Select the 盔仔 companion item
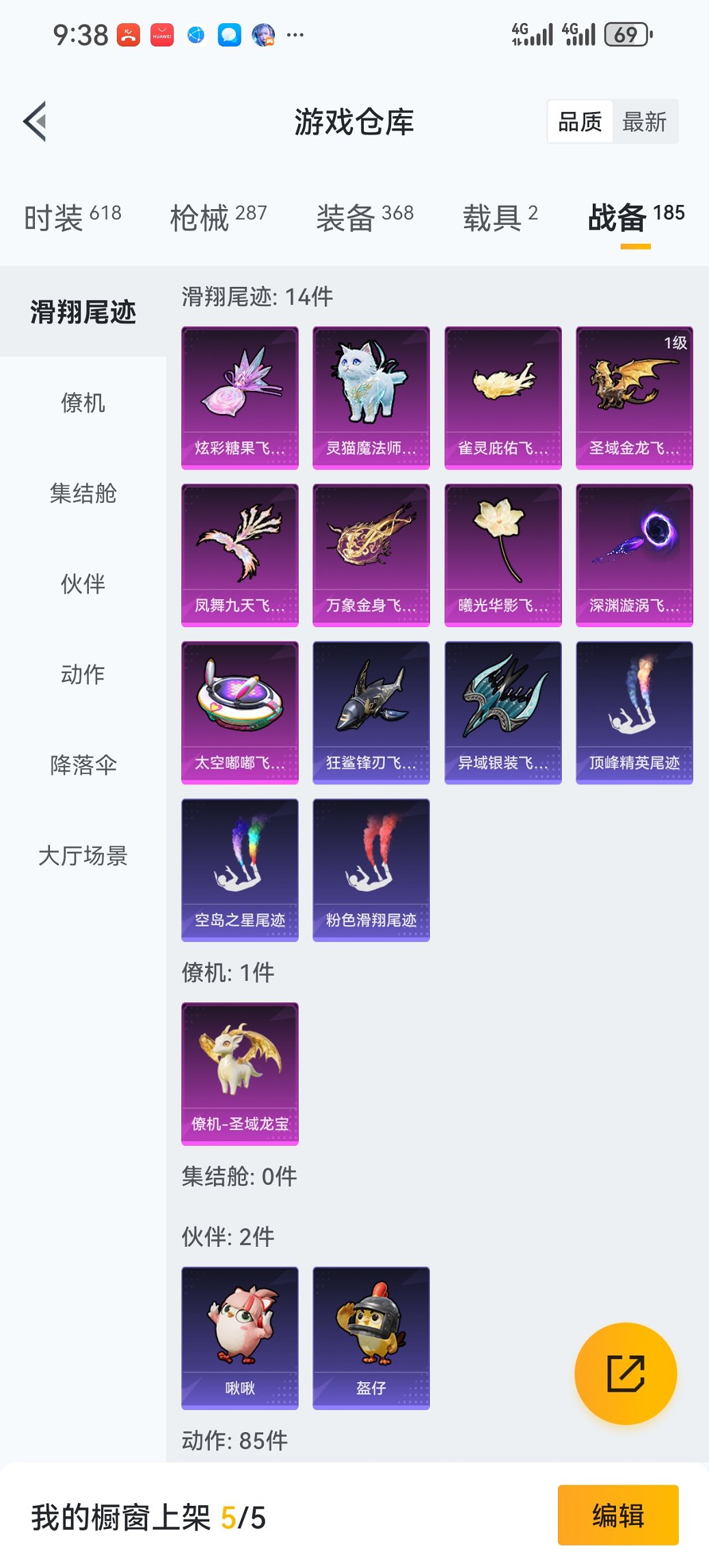The image size is (709, 1568). tap(371, 1337)
